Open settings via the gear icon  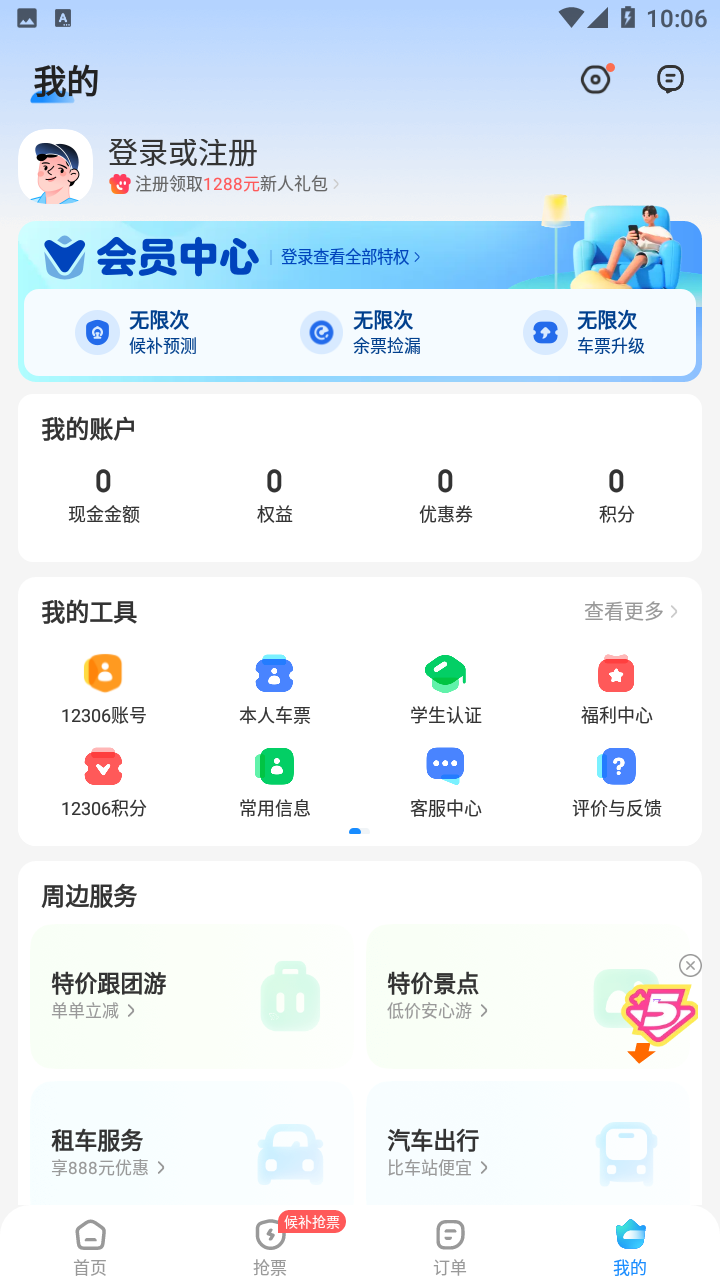(595, 78)
